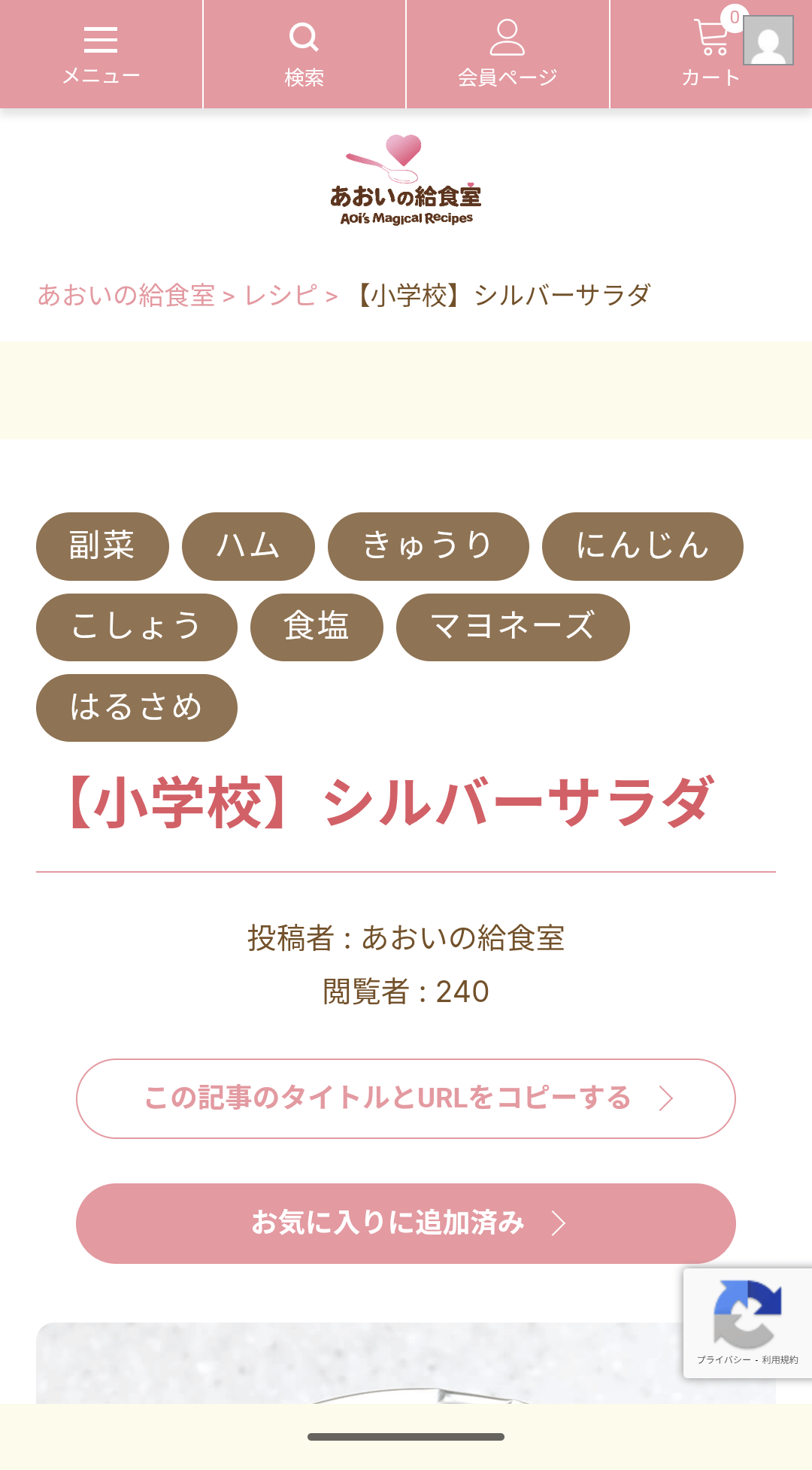This screenshot has width=812, height=1470.
Task: Click chevron on the URL copy button
Action: coord(668,1098)
